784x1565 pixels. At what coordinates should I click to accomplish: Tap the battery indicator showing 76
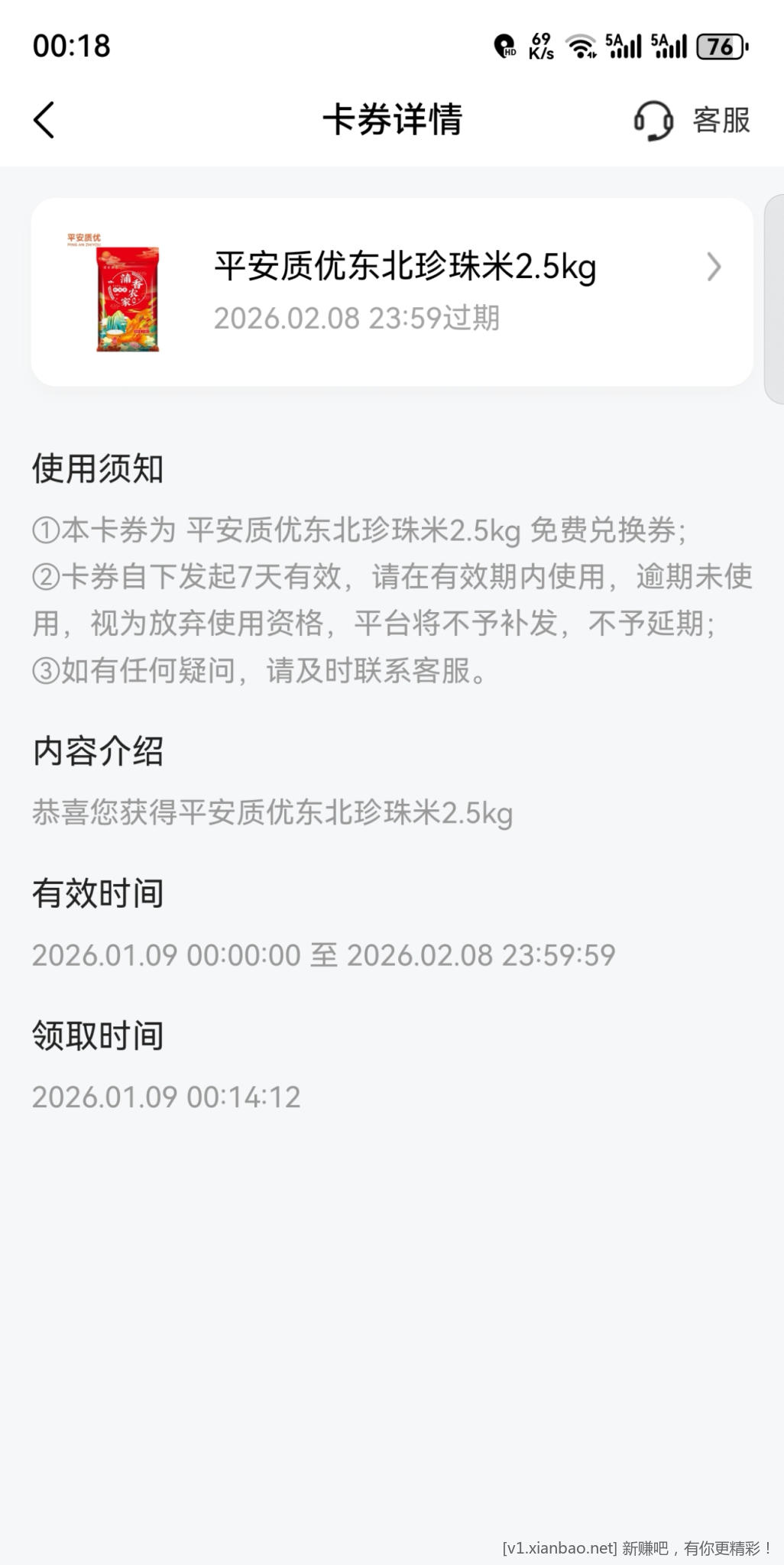(719, 46)
